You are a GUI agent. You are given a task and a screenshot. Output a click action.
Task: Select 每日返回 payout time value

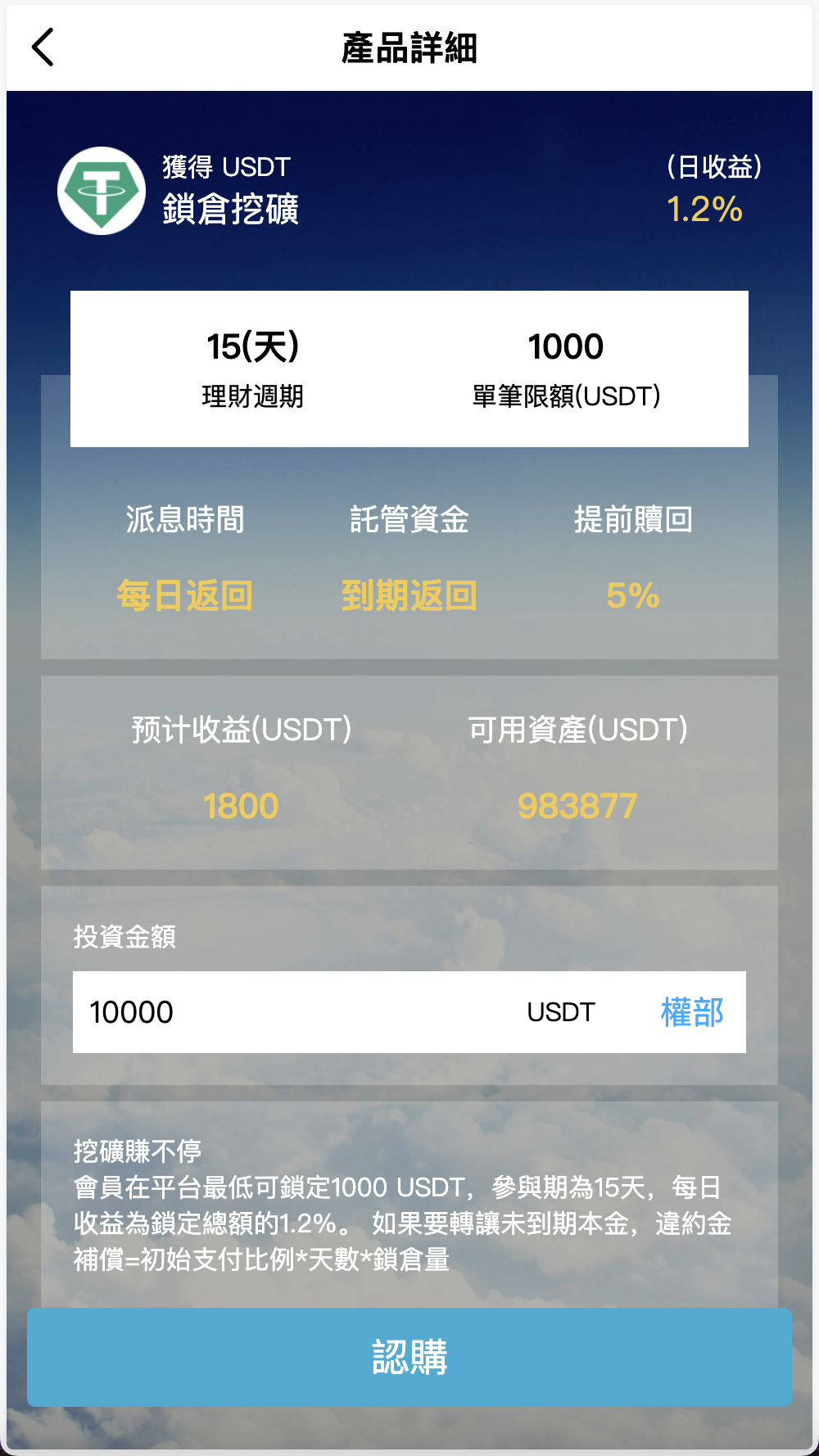pyautogui.click(x=183, y=596)
